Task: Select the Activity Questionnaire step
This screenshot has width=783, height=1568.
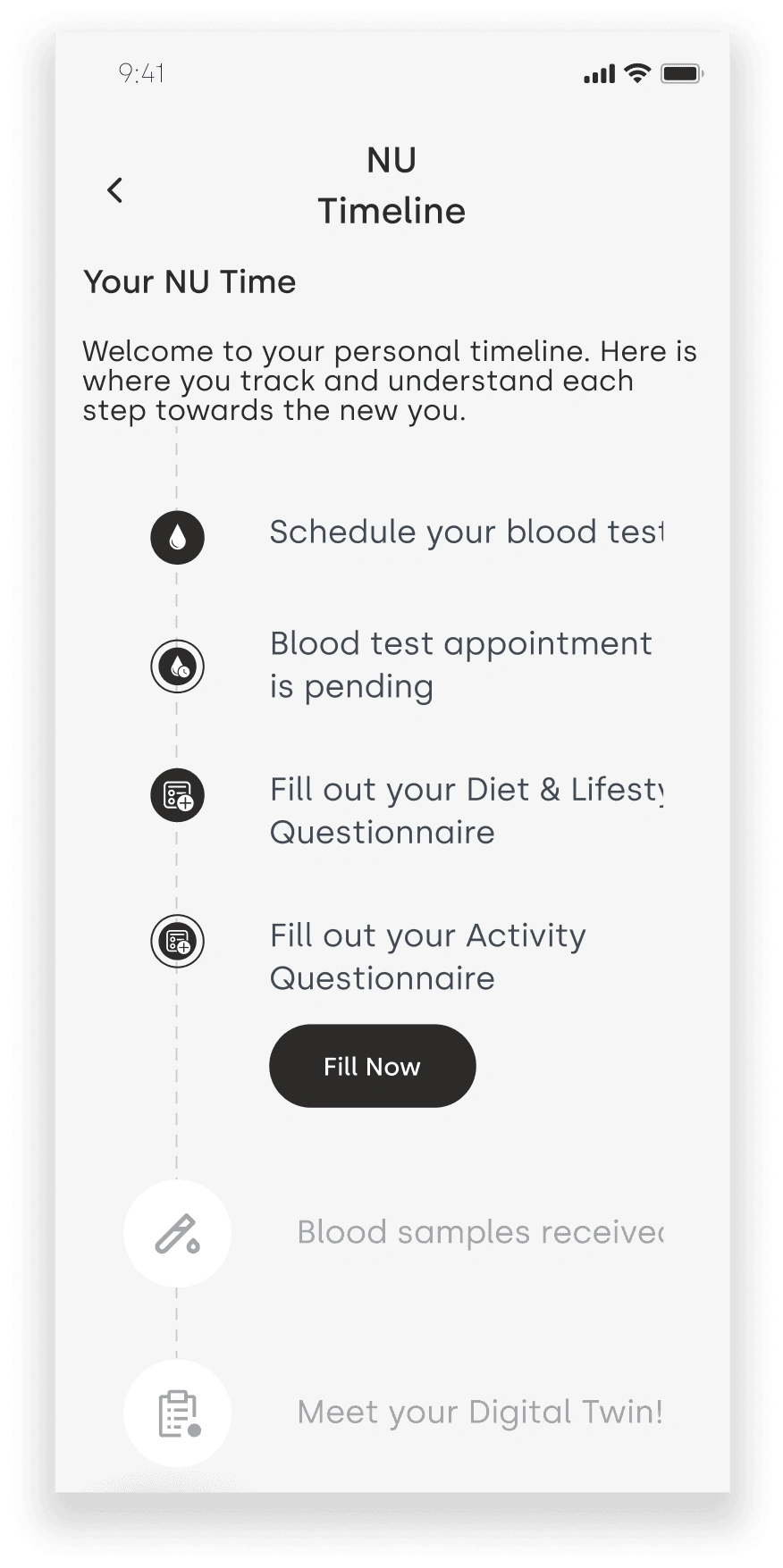Action: coord(427,956)
